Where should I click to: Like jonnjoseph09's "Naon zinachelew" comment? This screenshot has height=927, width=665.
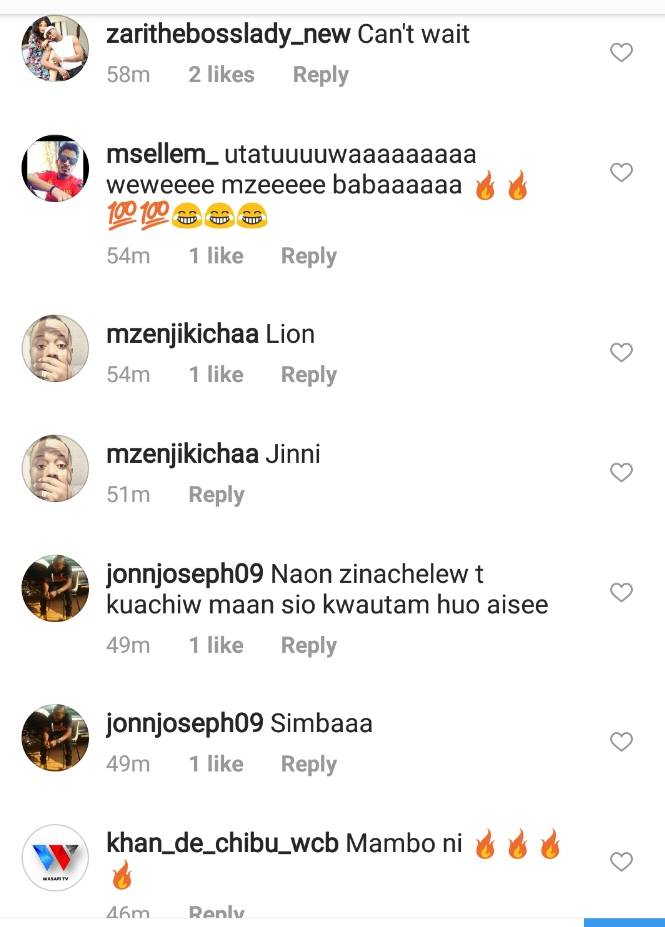click(x=621, y=592)
